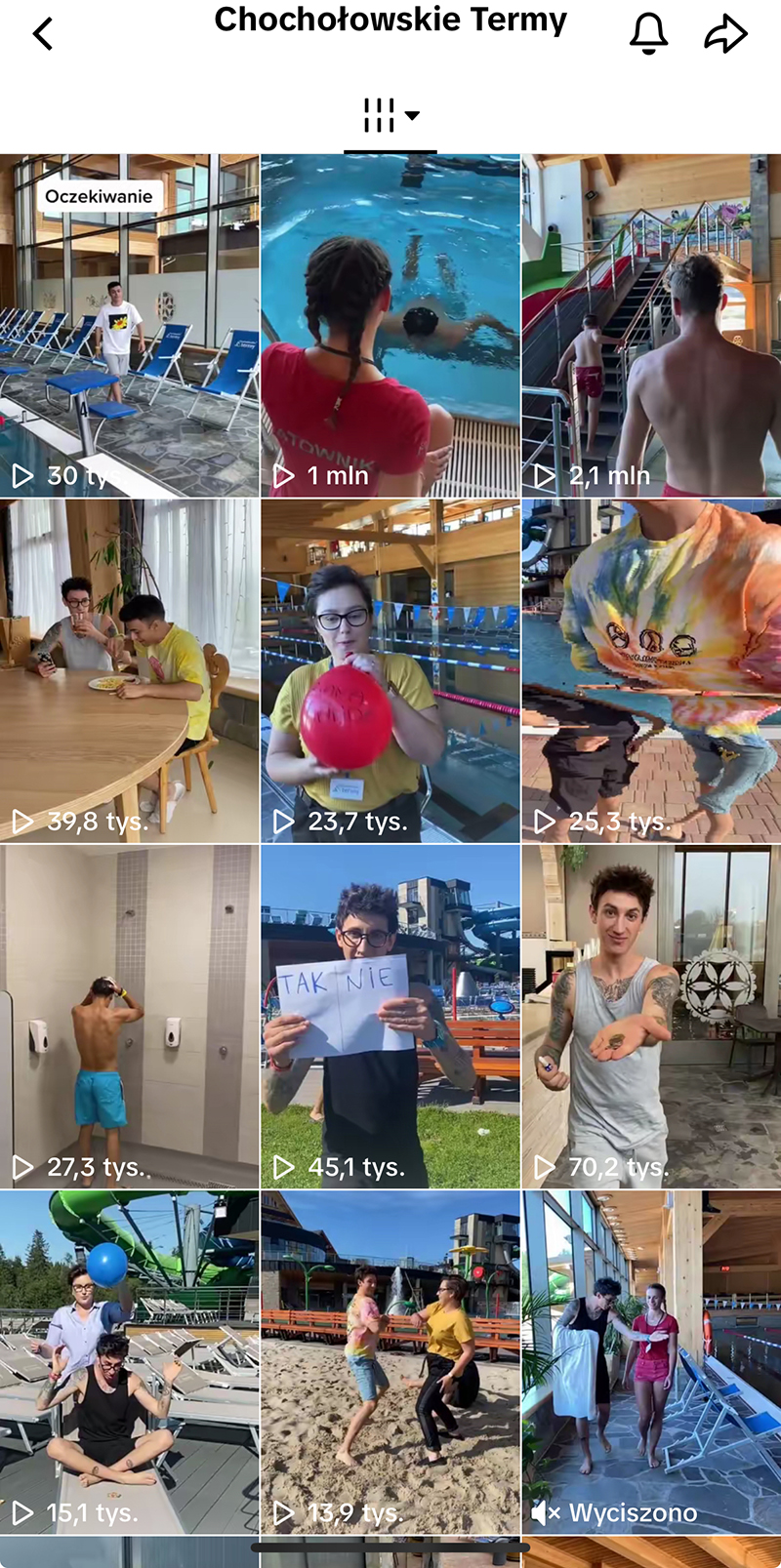Open the video grid sort dropdown
This screenshot has width=781, height=1568.
tap(390, 115)
